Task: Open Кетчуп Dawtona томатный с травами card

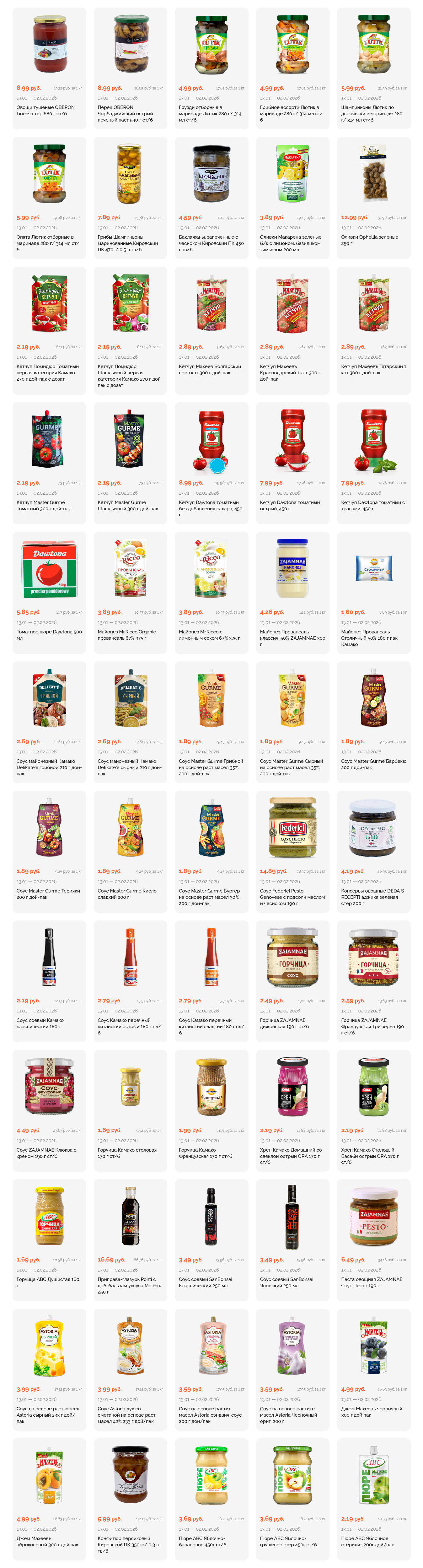Action: pos(373,463)
